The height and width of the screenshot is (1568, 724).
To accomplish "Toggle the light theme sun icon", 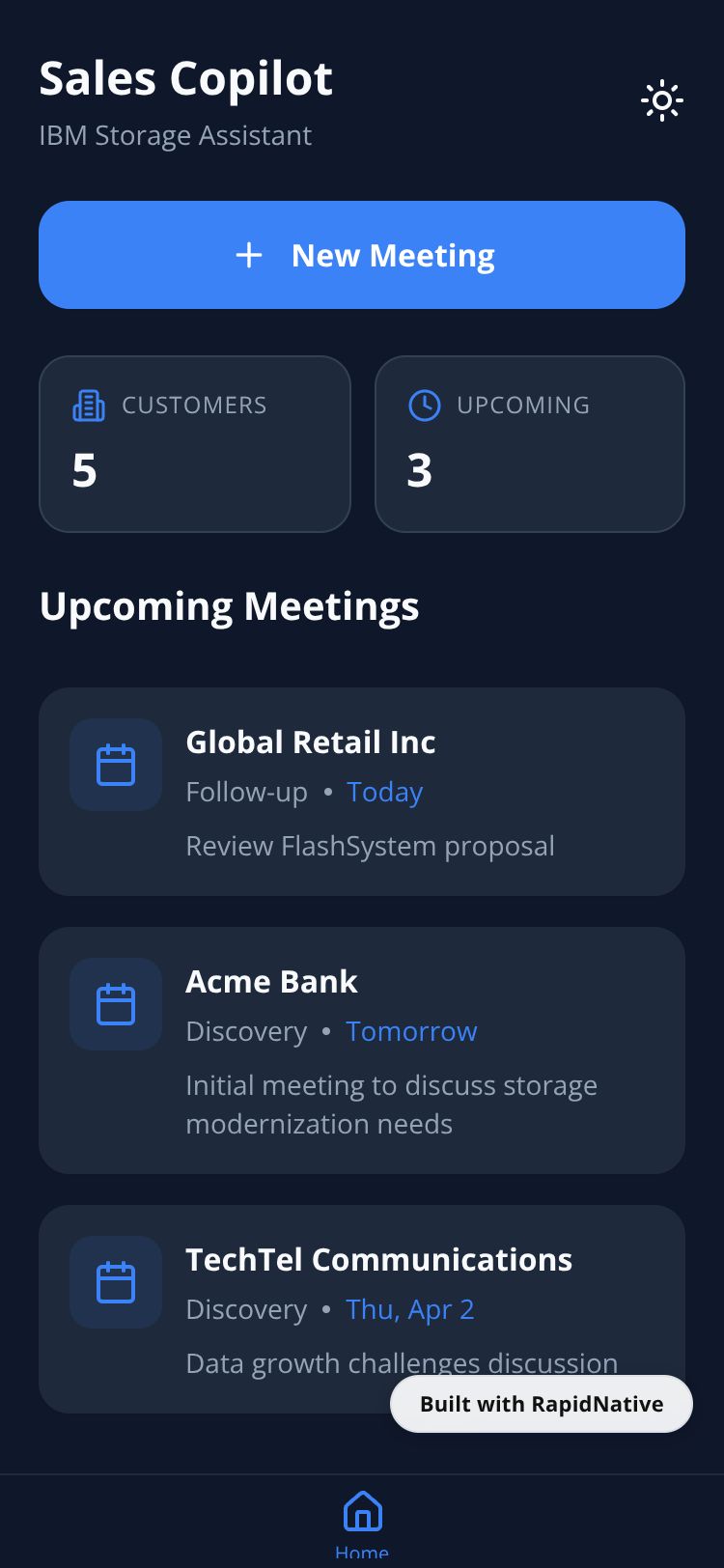I will (x=662, y=101).
